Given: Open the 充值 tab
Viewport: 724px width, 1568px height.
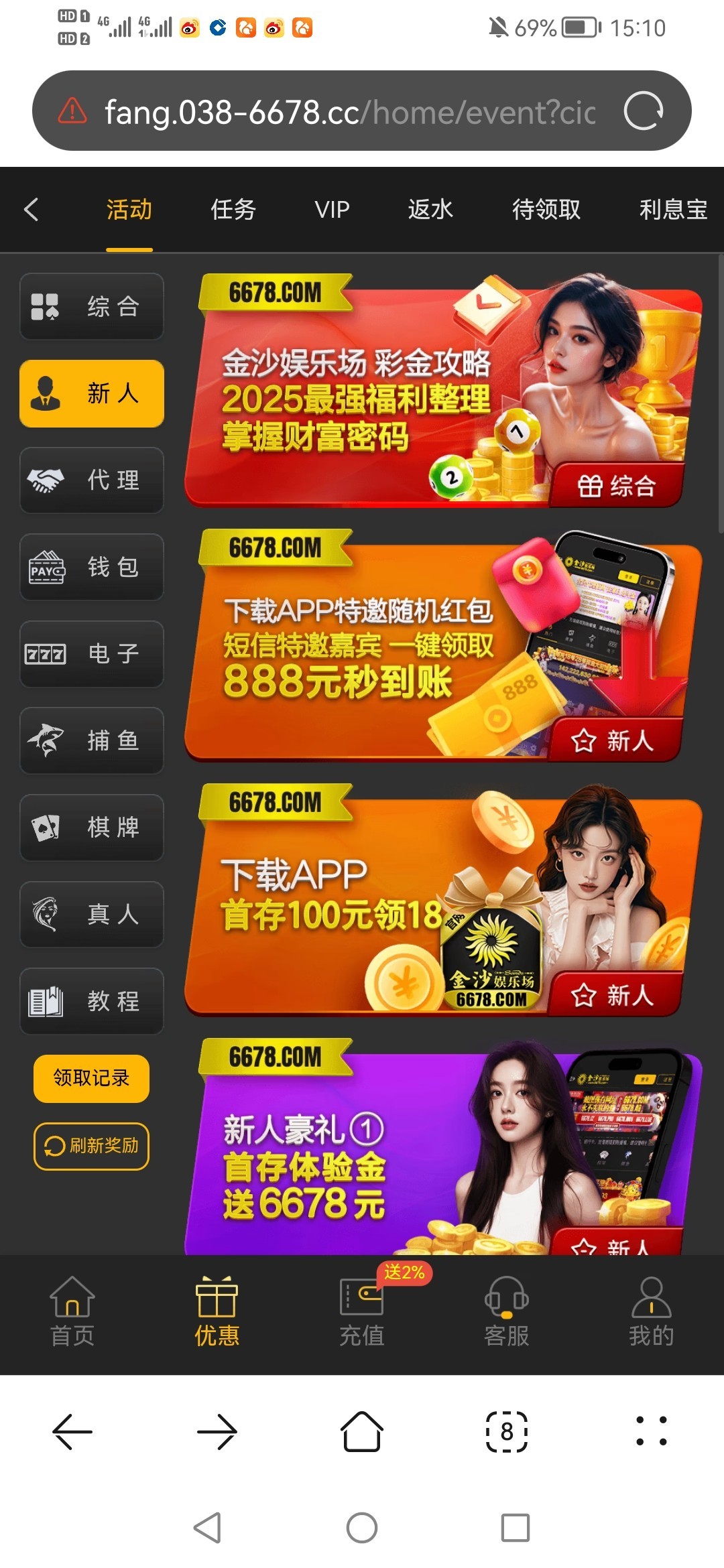Looking at the screenshot, I should tap(362, 1311).
